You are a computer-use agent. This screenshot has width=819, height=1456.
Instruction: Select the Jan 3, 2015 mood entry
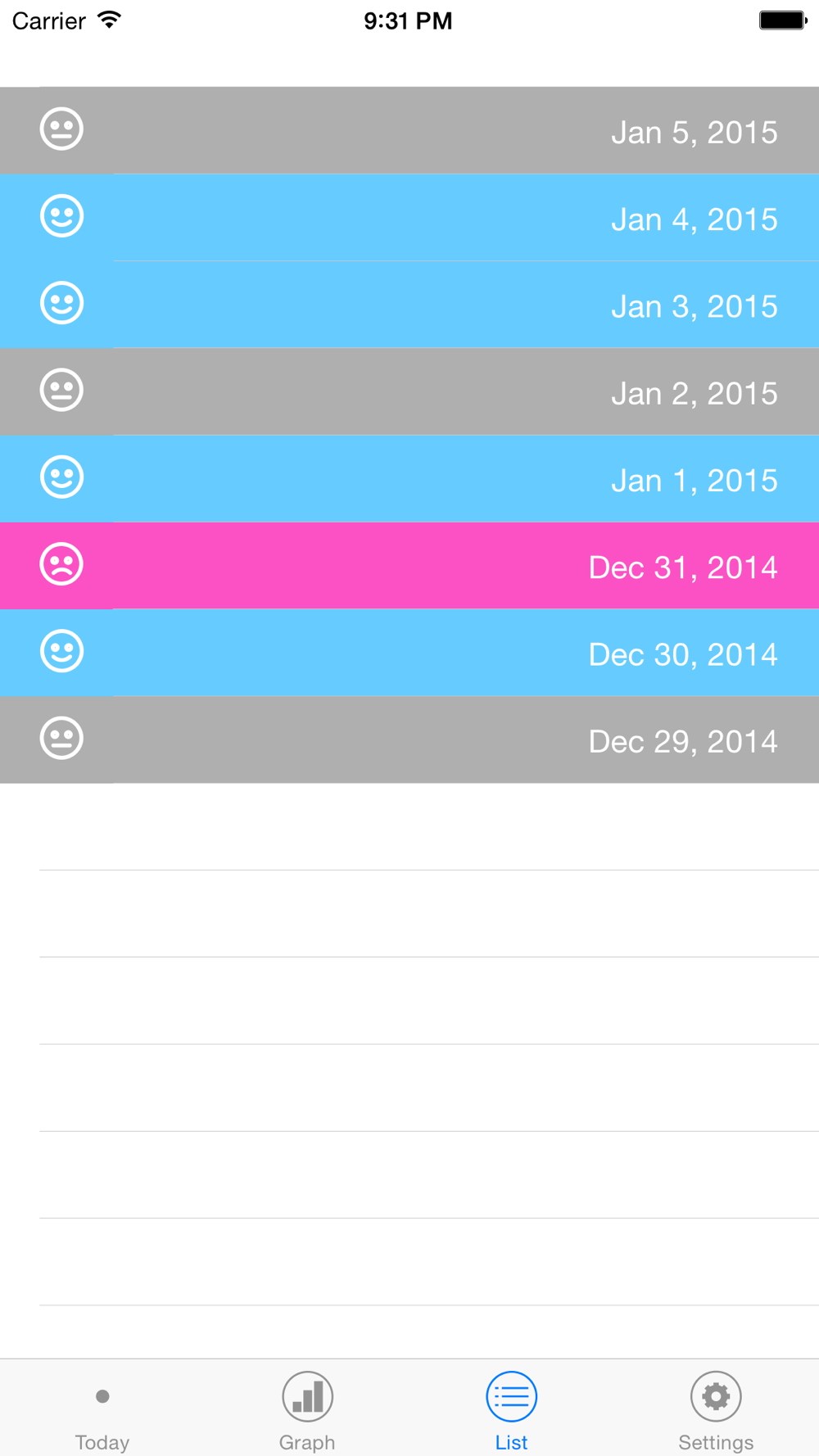click(x=409, y=305)
